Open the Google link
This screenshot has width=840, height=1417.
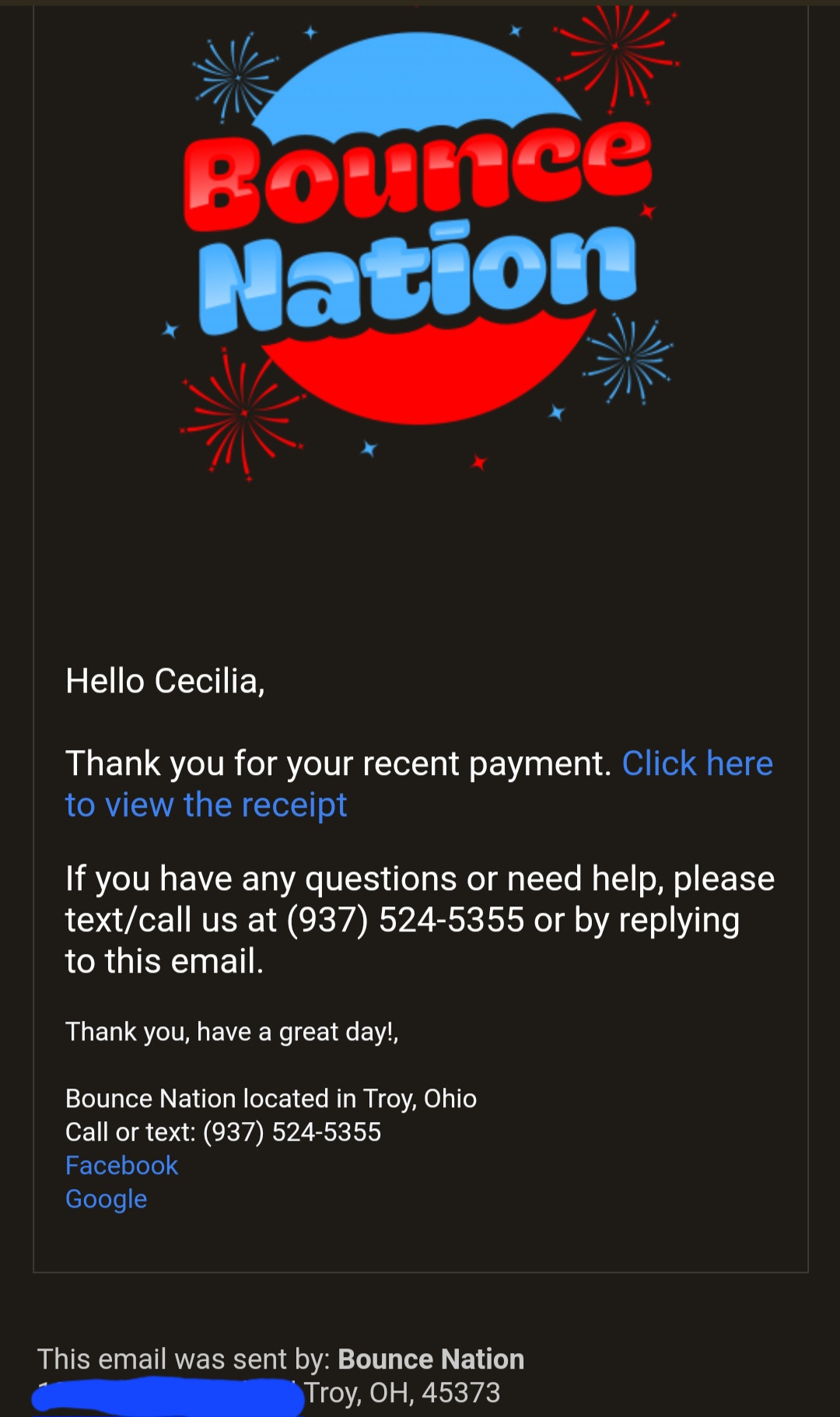pos(107,1198)
